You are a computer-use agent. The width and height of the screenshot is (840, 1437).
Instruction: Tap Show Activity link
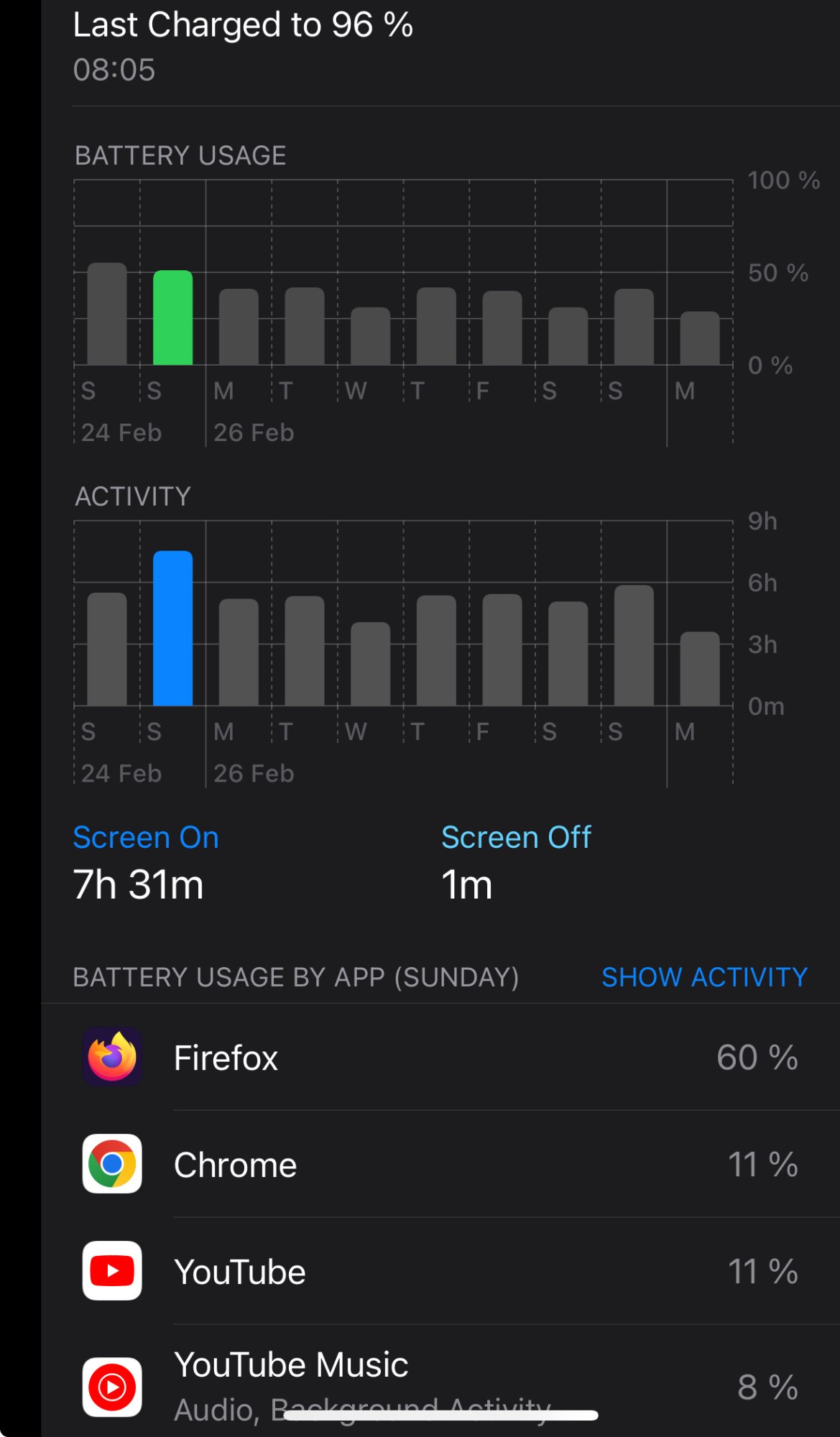(704, 977)
